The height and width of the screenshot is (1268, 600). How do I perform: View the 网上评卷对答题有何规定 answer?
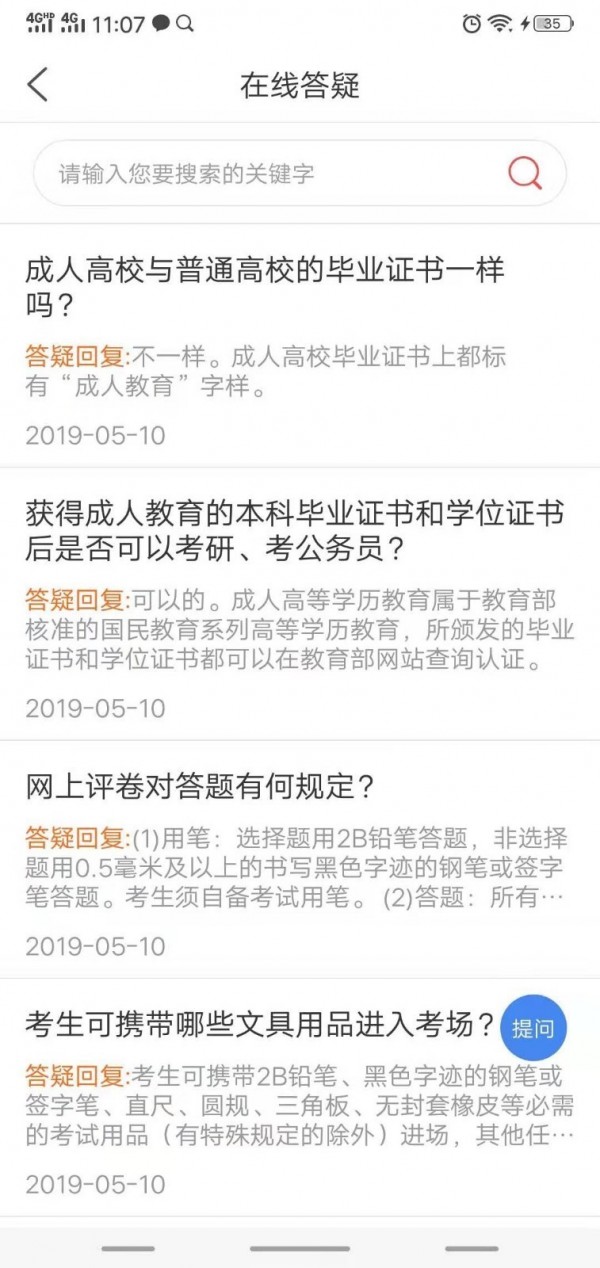[200, 788]
